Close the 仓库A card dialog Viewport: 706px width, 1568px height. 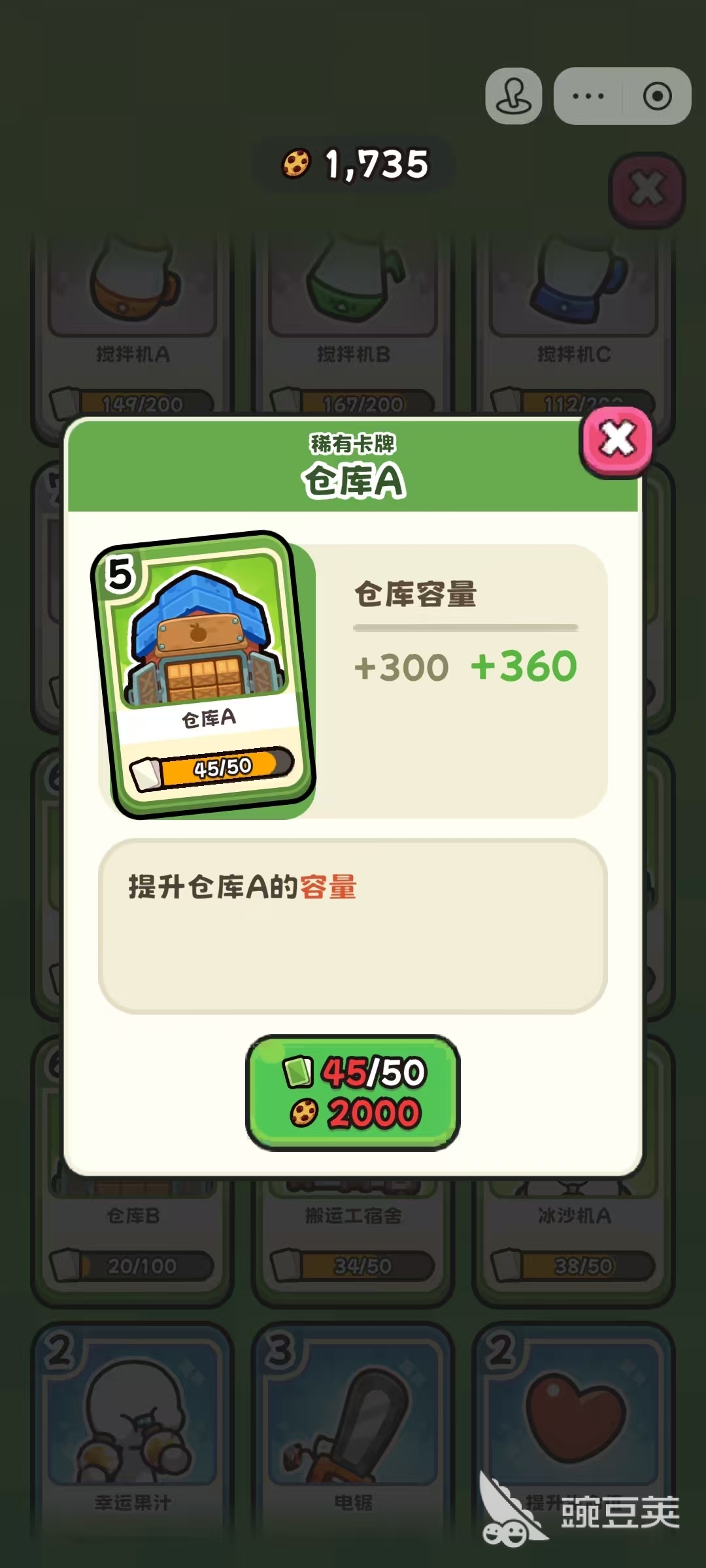pyautogui.click(x=616, y=440)
